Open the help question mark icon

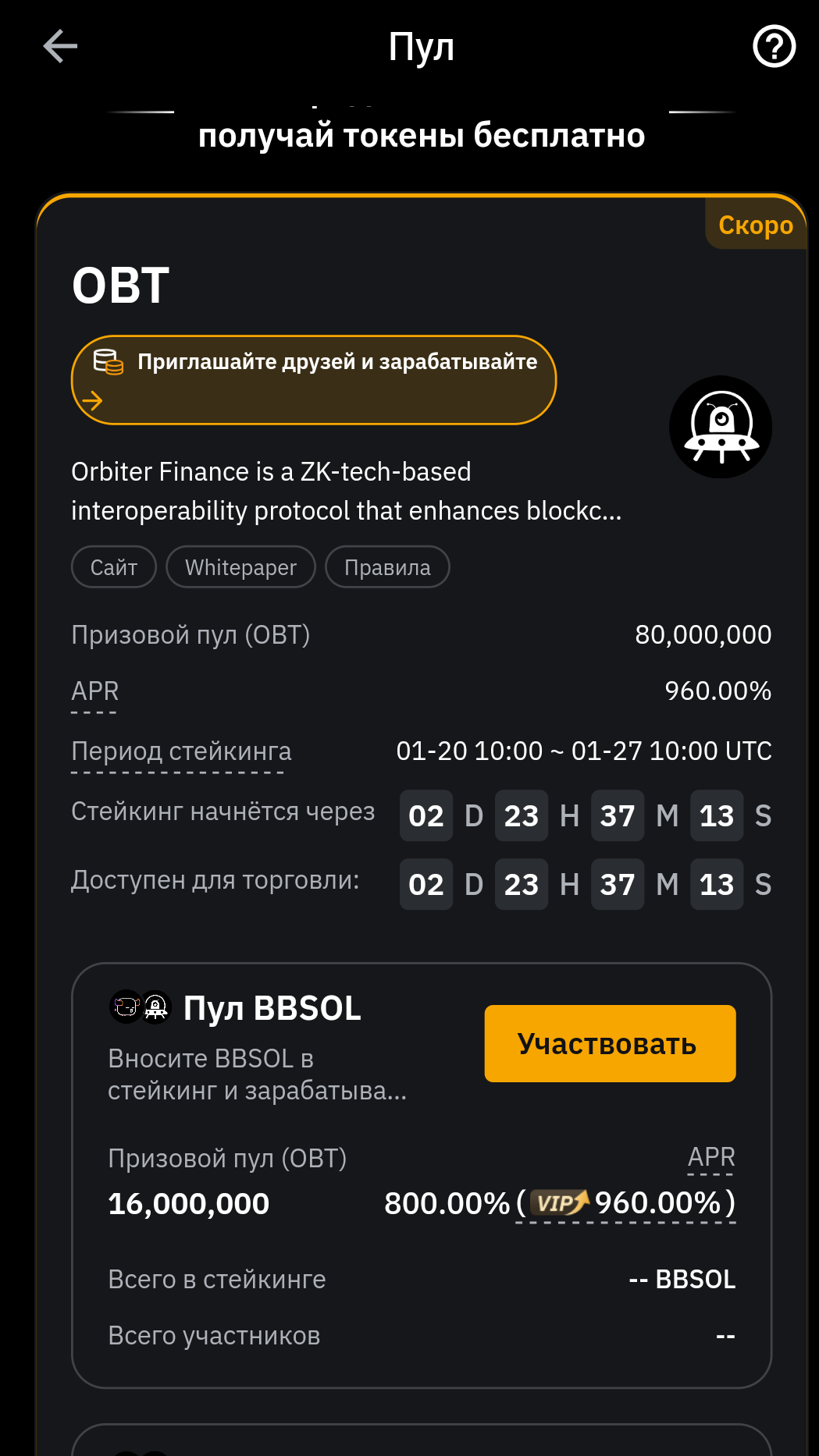(x=774, y=47)
